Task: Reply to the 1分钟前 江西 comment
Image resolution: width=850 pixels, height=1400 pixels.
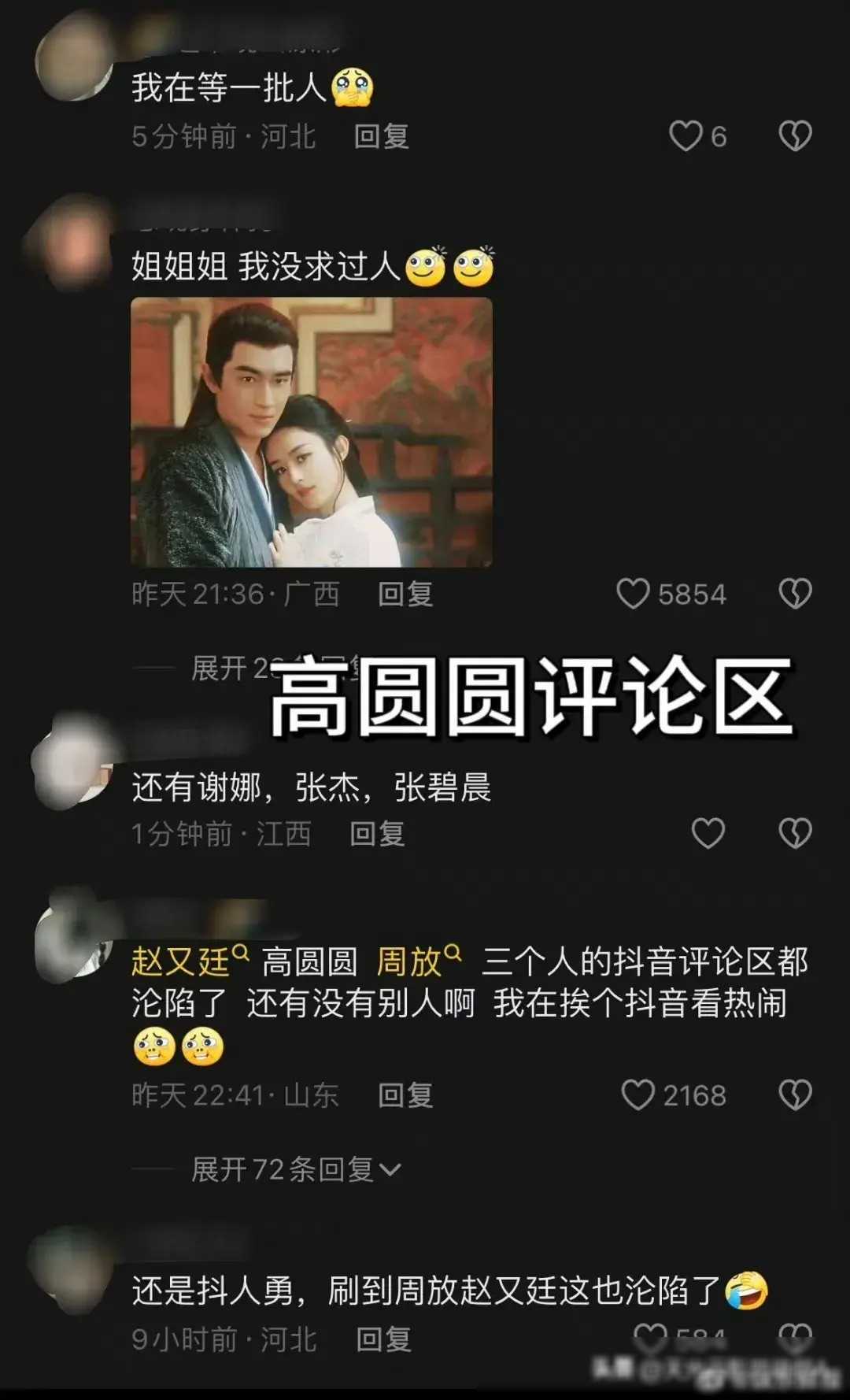Action: pos(377,834)
